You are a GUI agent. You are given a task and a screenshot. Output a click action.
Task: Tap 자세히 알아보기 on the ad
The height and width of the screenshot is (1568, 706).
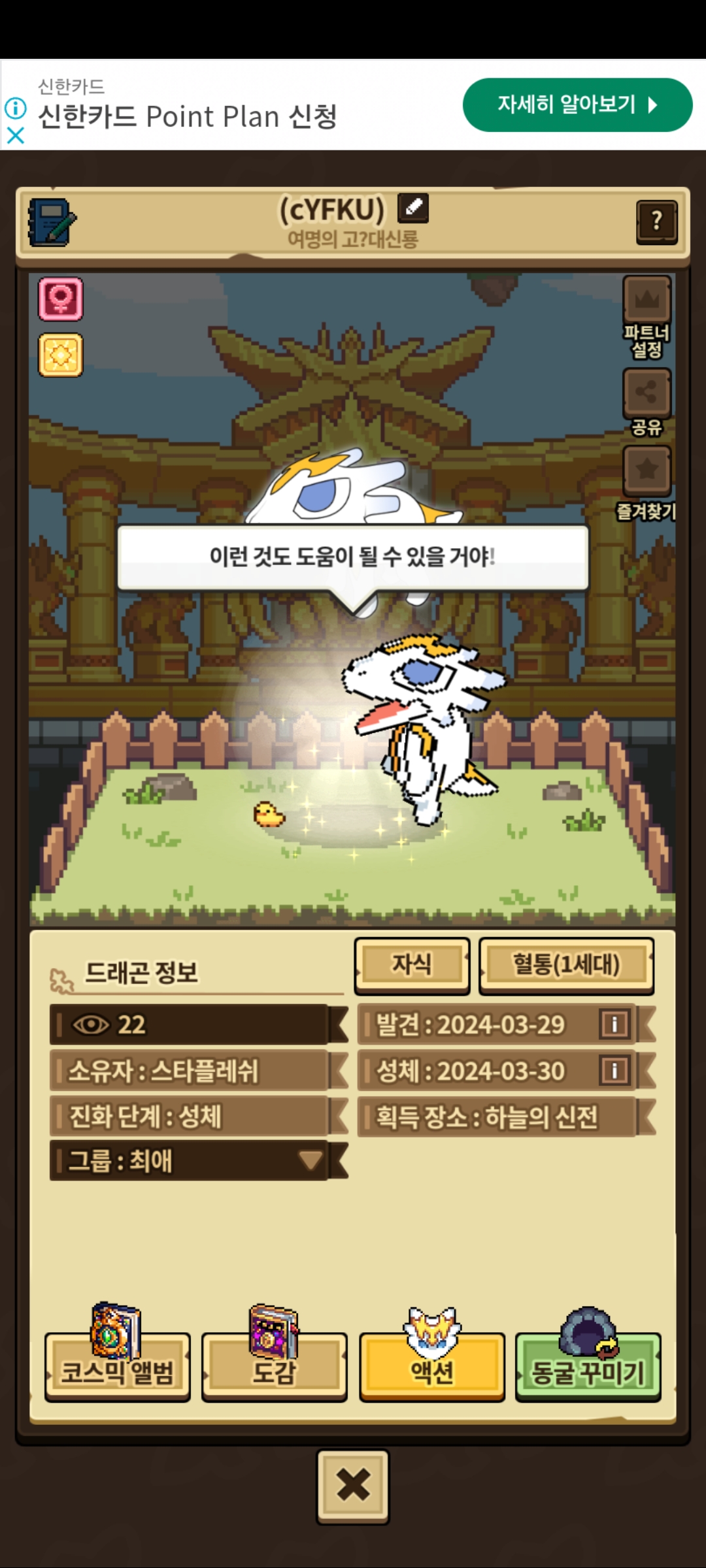577,105
